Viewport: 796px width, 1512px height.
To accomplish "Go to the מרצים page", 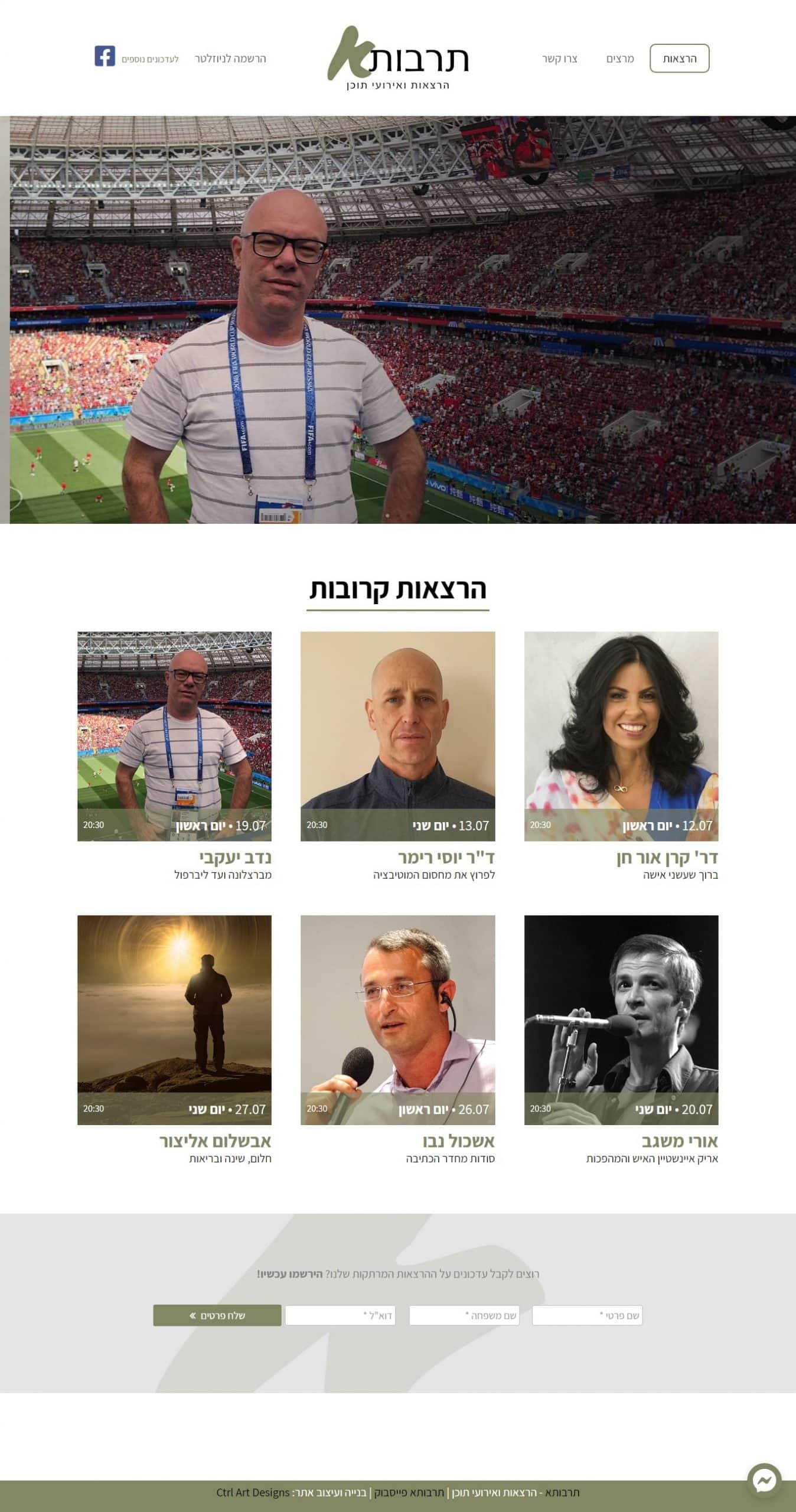I will pyautogui.click(x=619, y=58).
